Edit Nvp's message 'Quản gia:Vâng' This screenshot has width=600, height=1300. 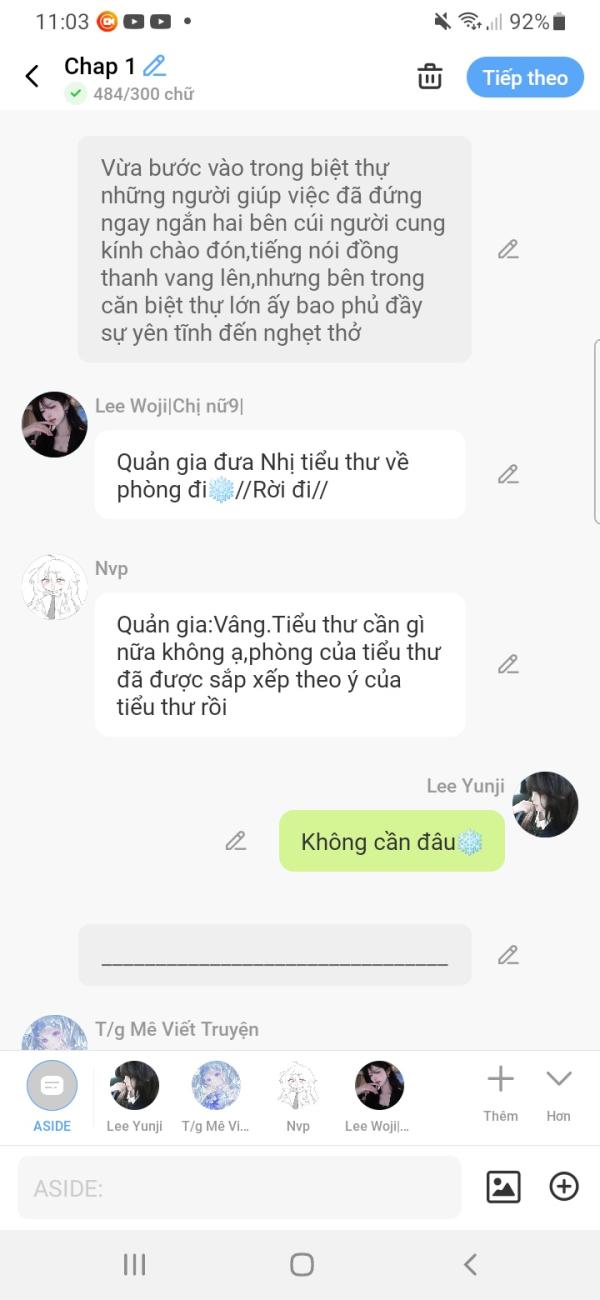coord(508,664)
